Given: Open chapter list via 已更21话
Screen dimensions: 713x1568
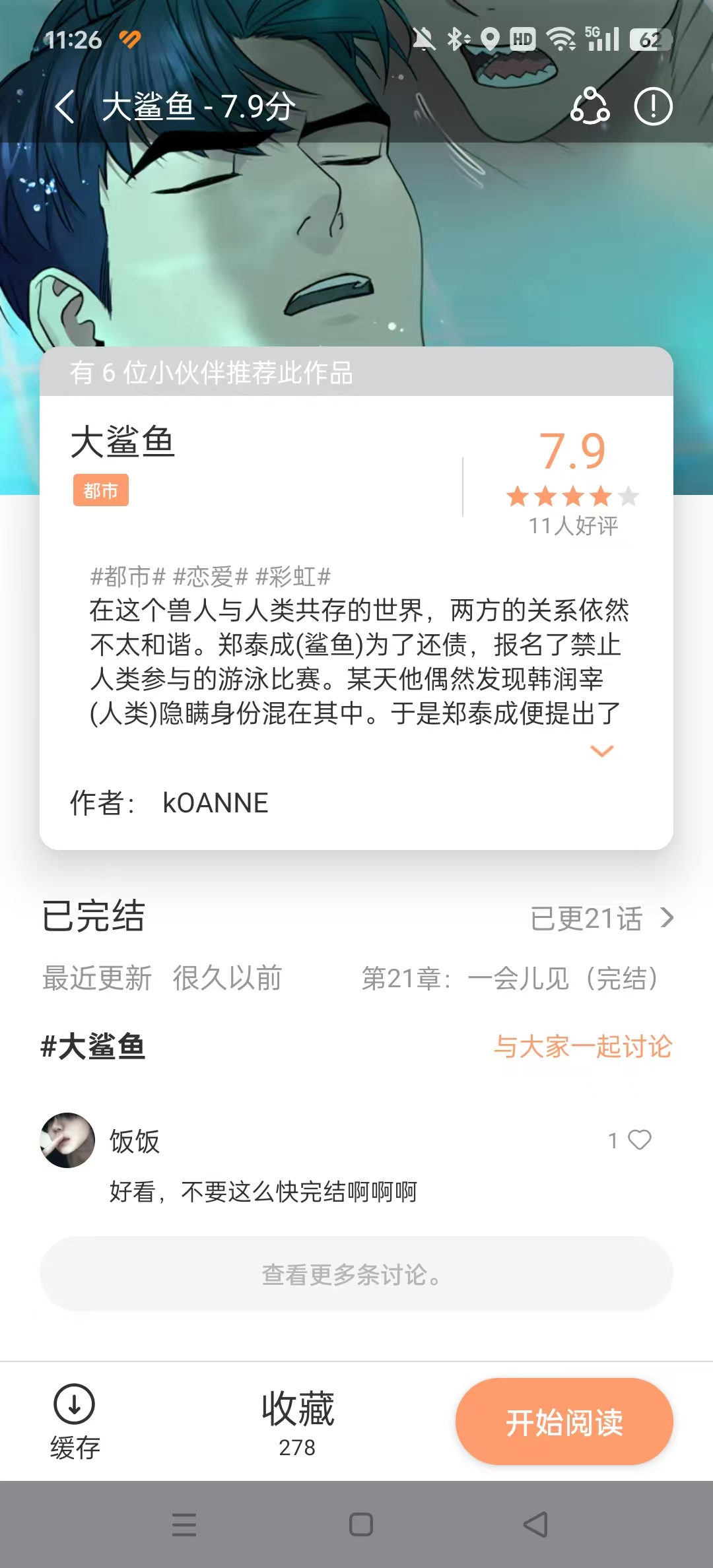Looking at the screenshot, I should (601, 918).
